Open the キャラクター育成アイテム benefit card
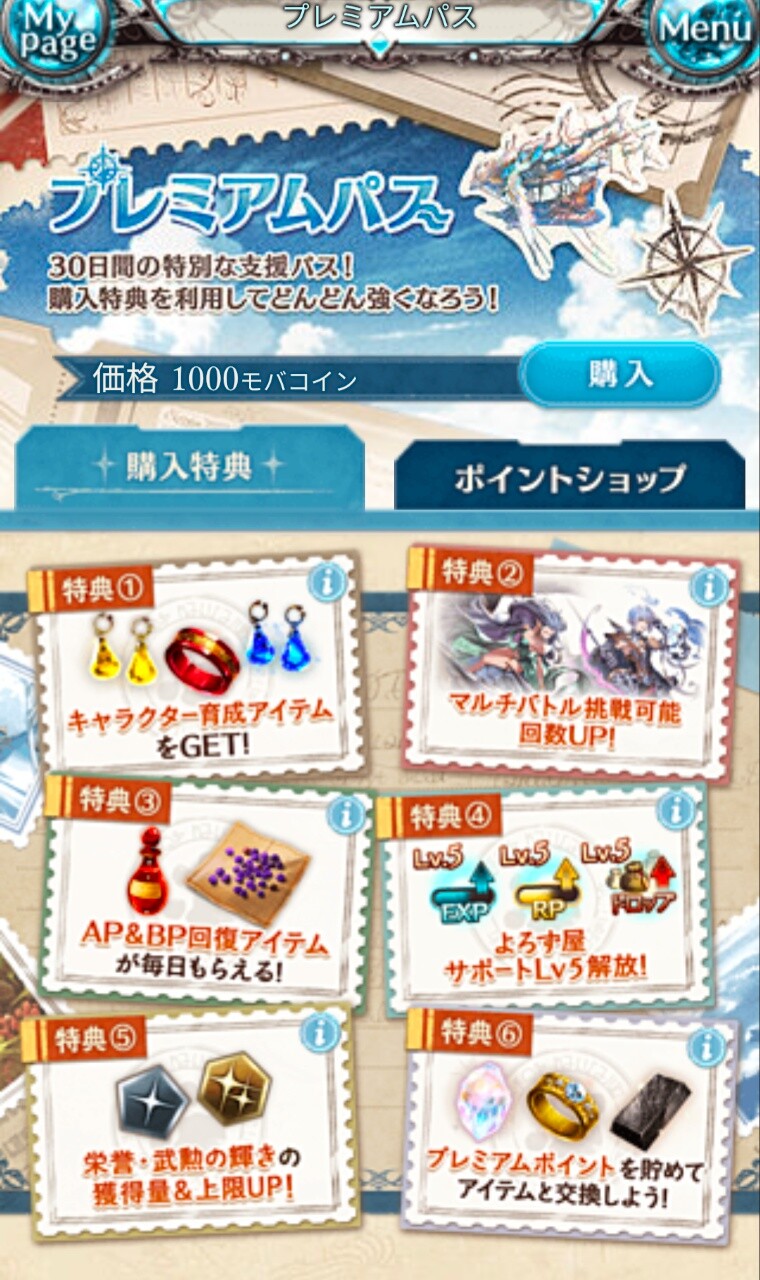Image resolution: width=760 pixels, height=1280 pixels. click(x=200, y=670)
